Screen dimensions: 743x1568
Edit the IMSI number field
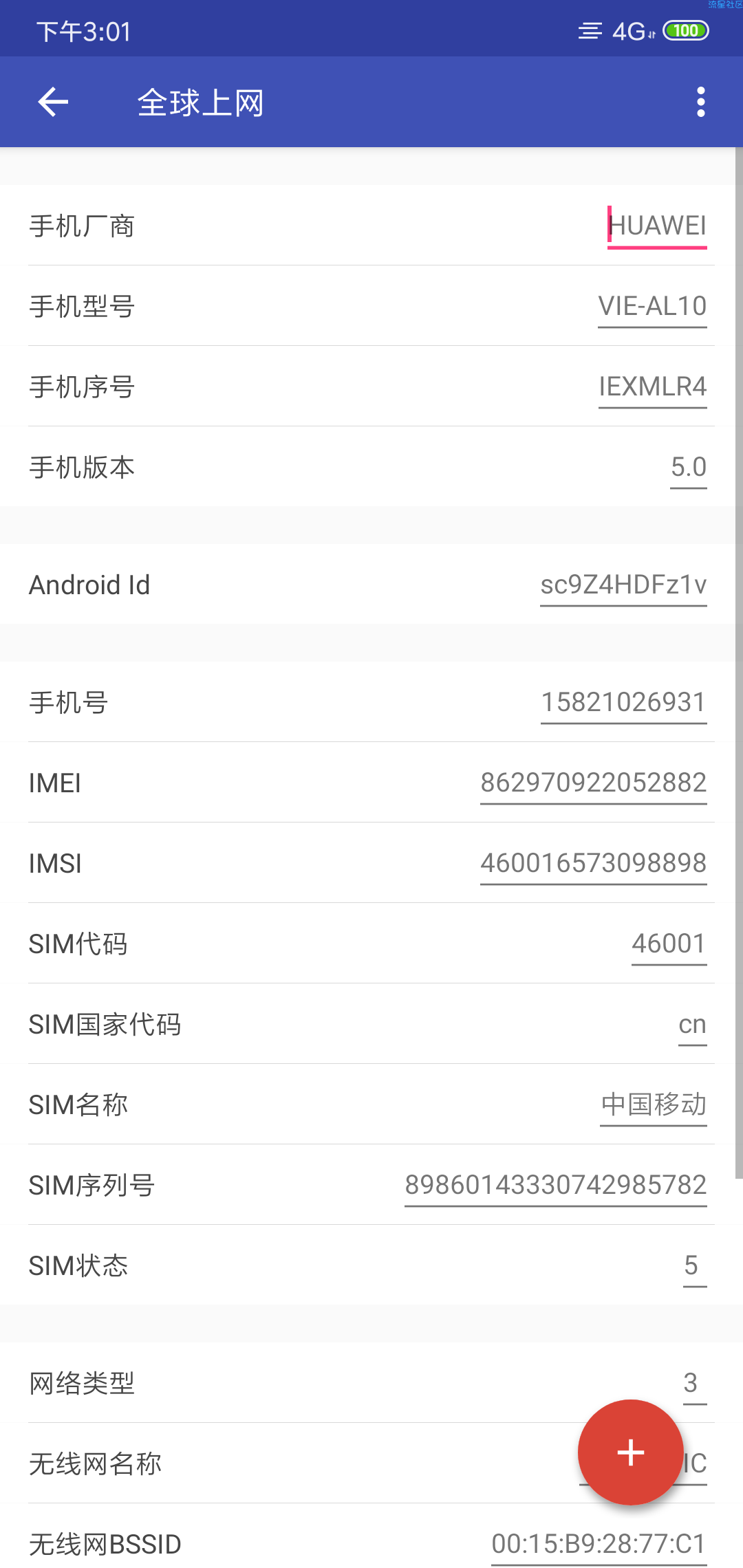[594, 863]
